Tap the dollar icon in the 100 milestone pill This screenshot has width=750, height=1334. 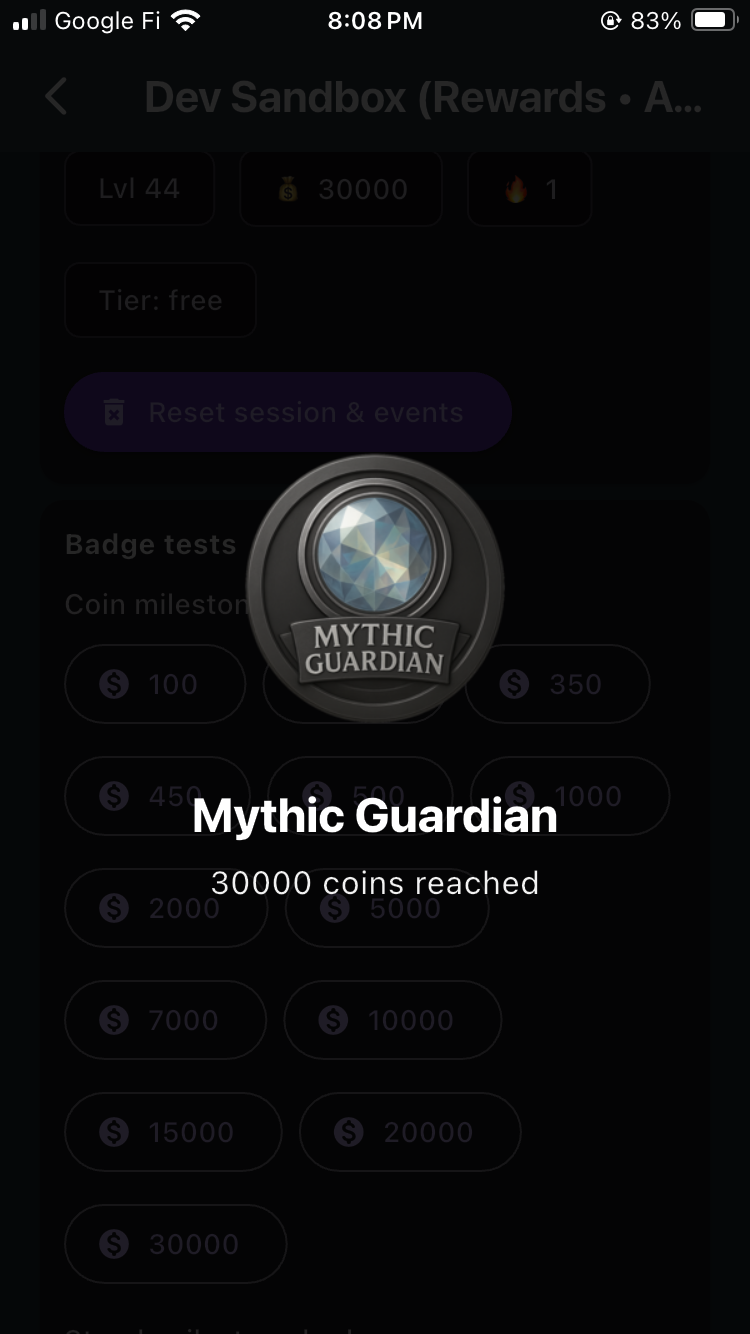(115, 684)
